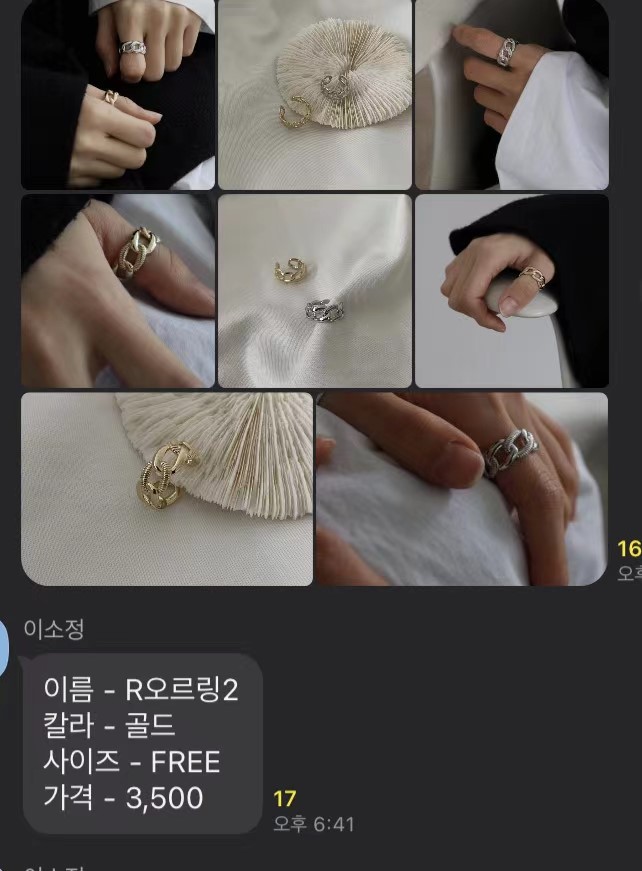Open large close-up of silver ring on finger

coord(462,488)
